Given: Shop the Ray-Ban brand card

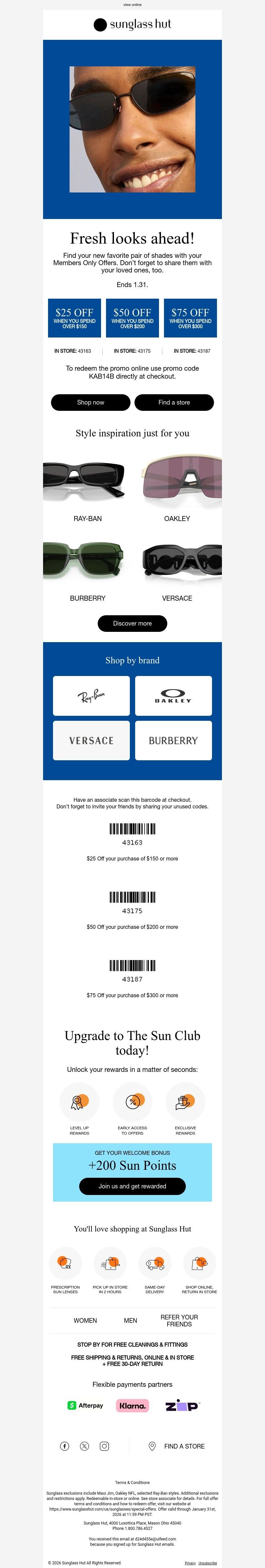Looking at the screenshot, I should coord(91,695).
